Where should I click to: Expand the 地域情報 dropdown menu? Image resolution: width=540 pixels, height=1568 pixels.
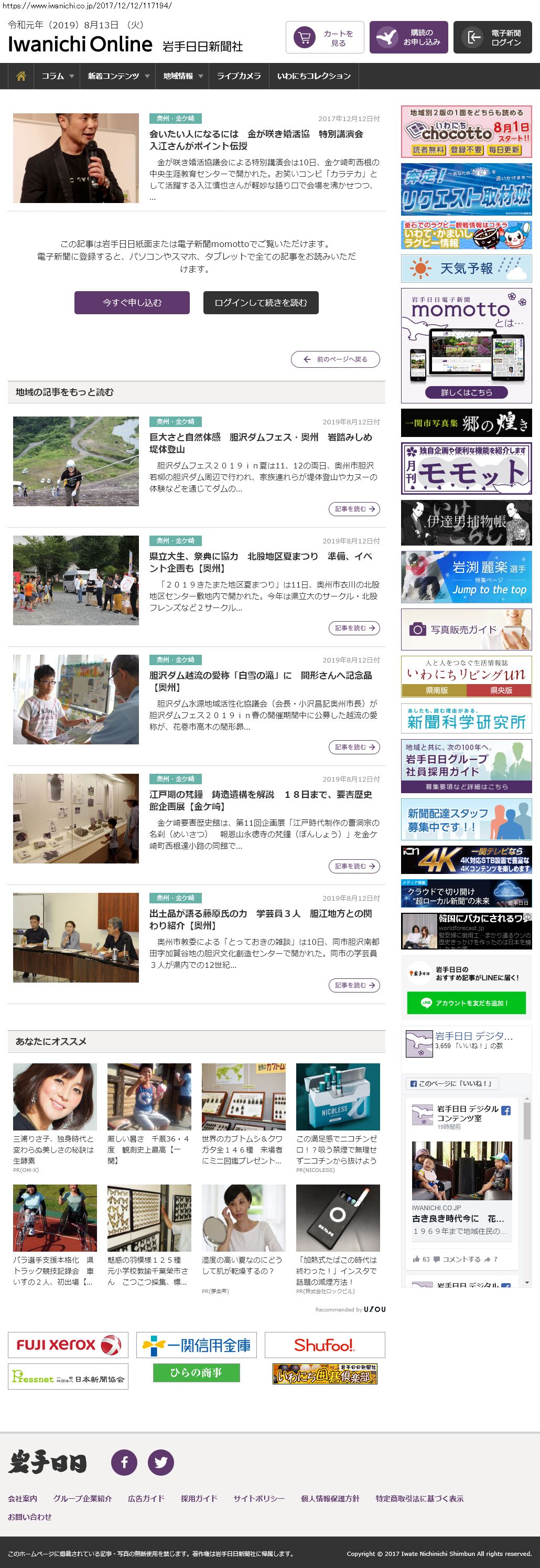[182, 76]
